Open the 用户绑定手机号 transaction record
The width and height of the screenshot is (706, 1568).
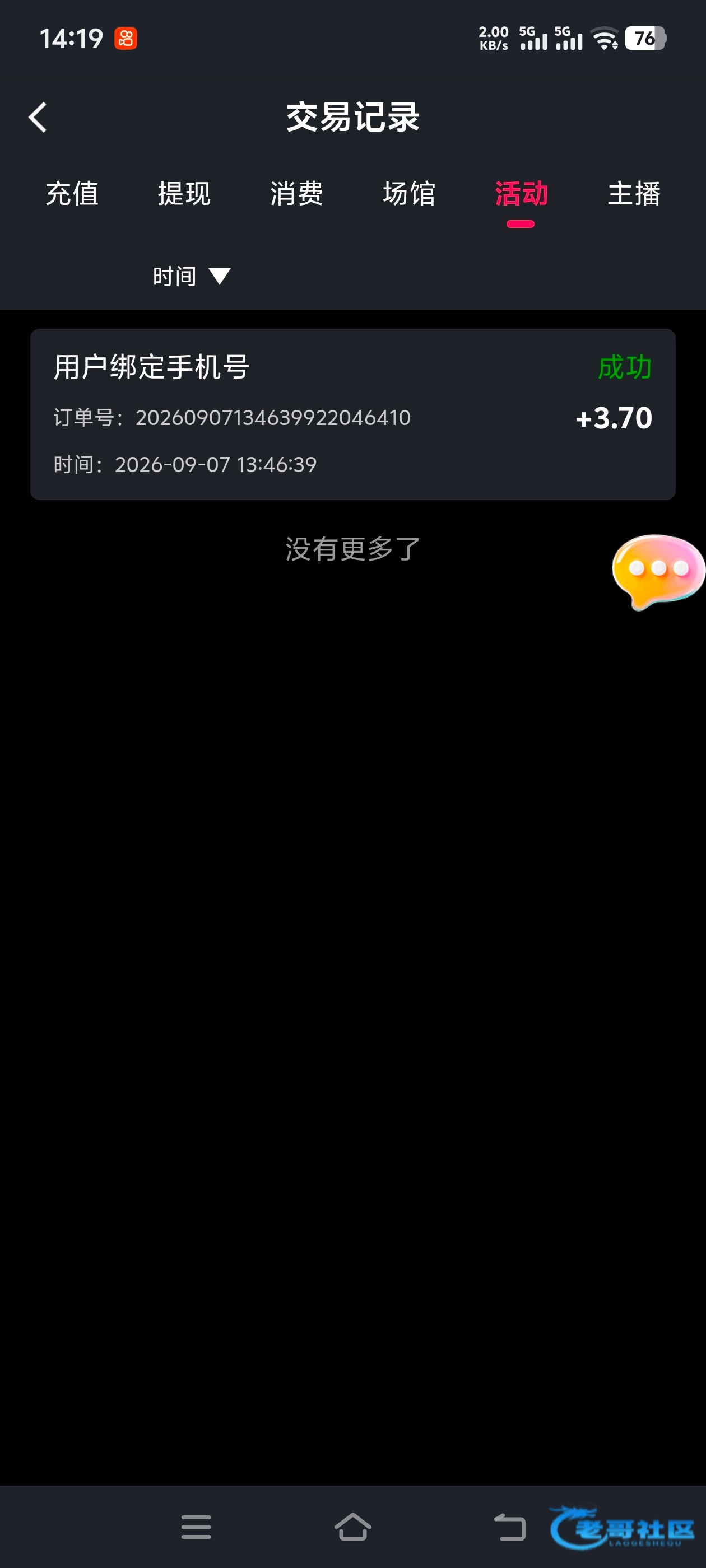(x=352, y=414)
